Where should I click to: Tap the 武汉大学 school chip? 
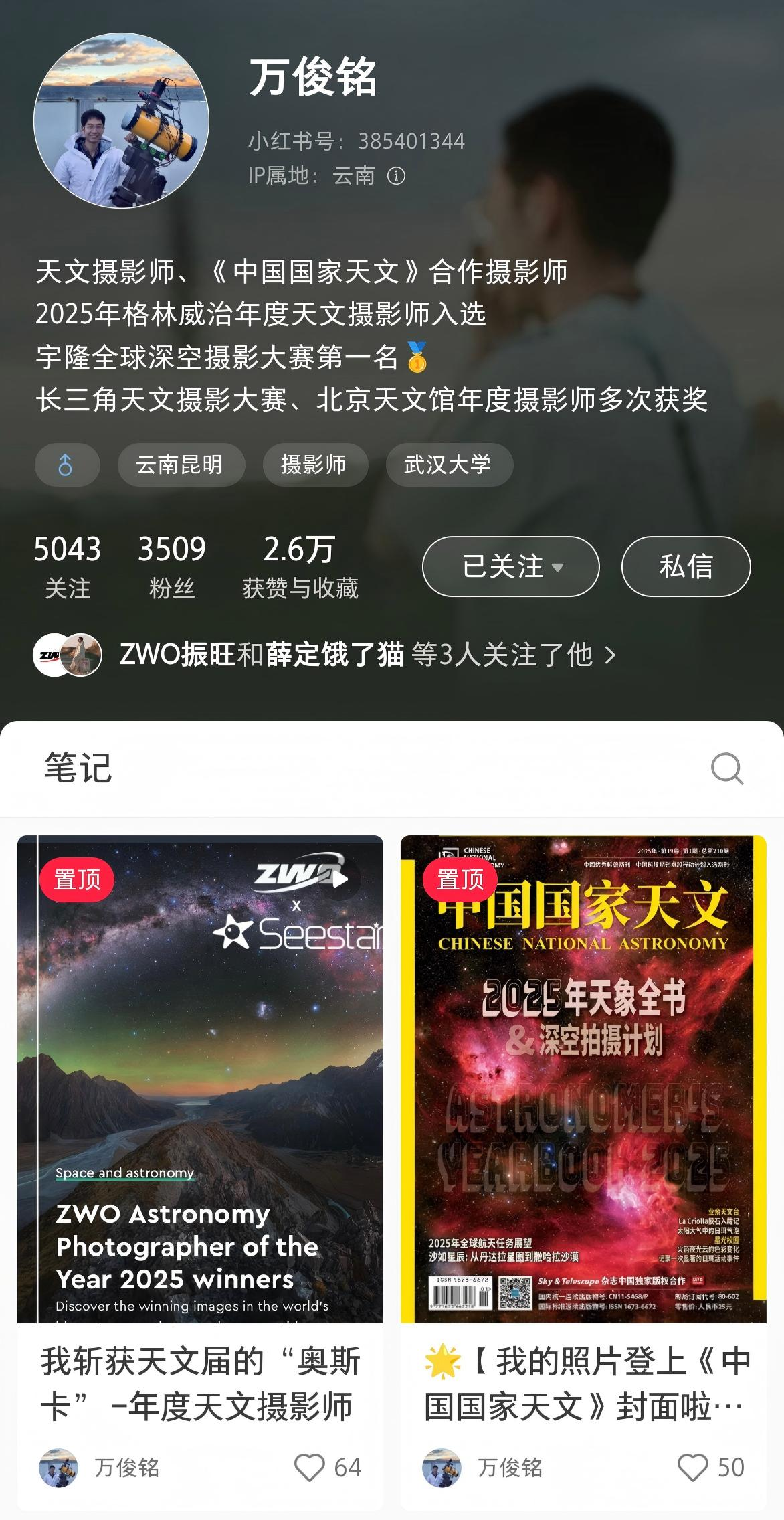(x=448, y=464)
